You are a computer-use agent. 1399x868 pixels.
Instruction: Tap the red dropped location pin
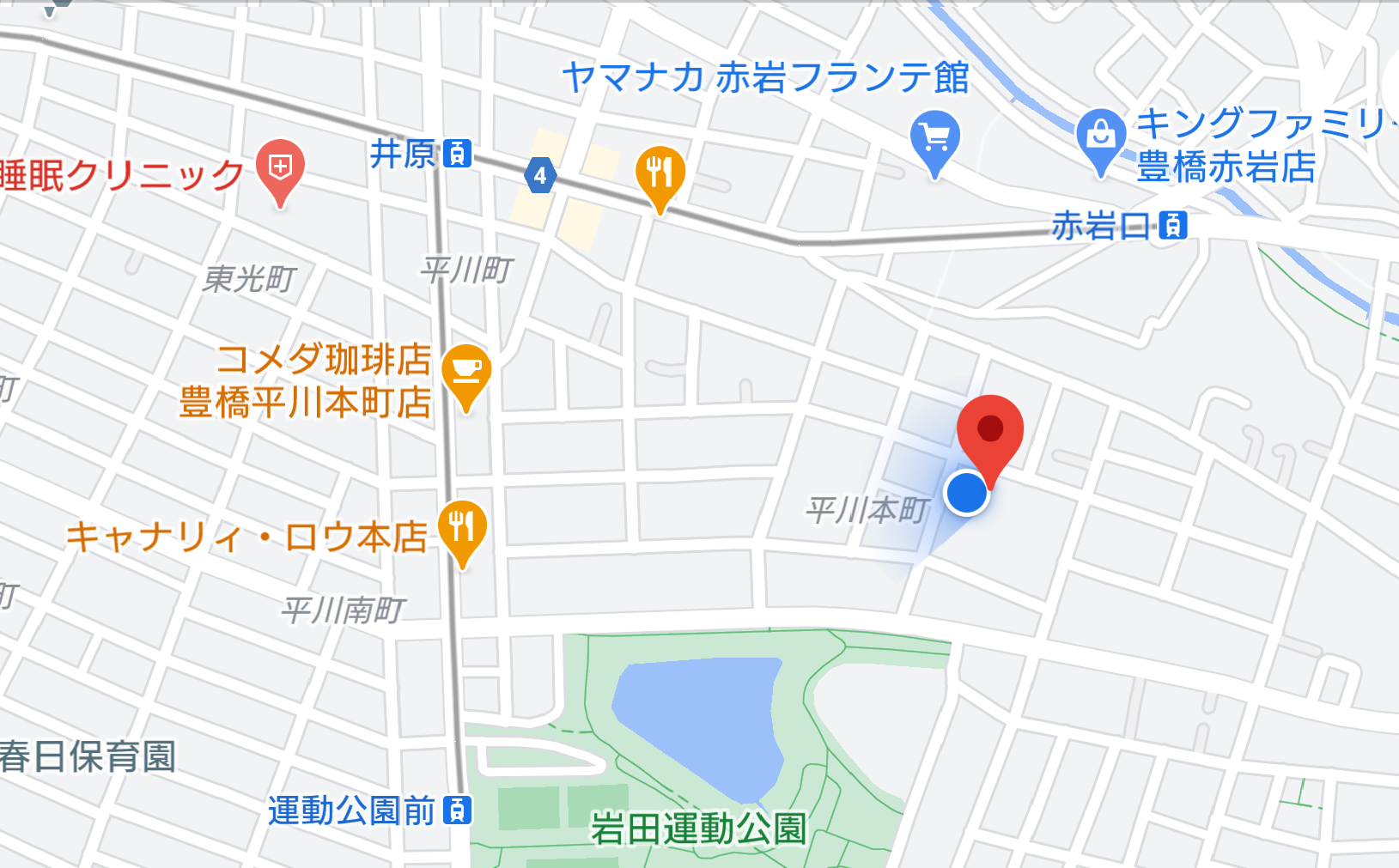(990, 433)
